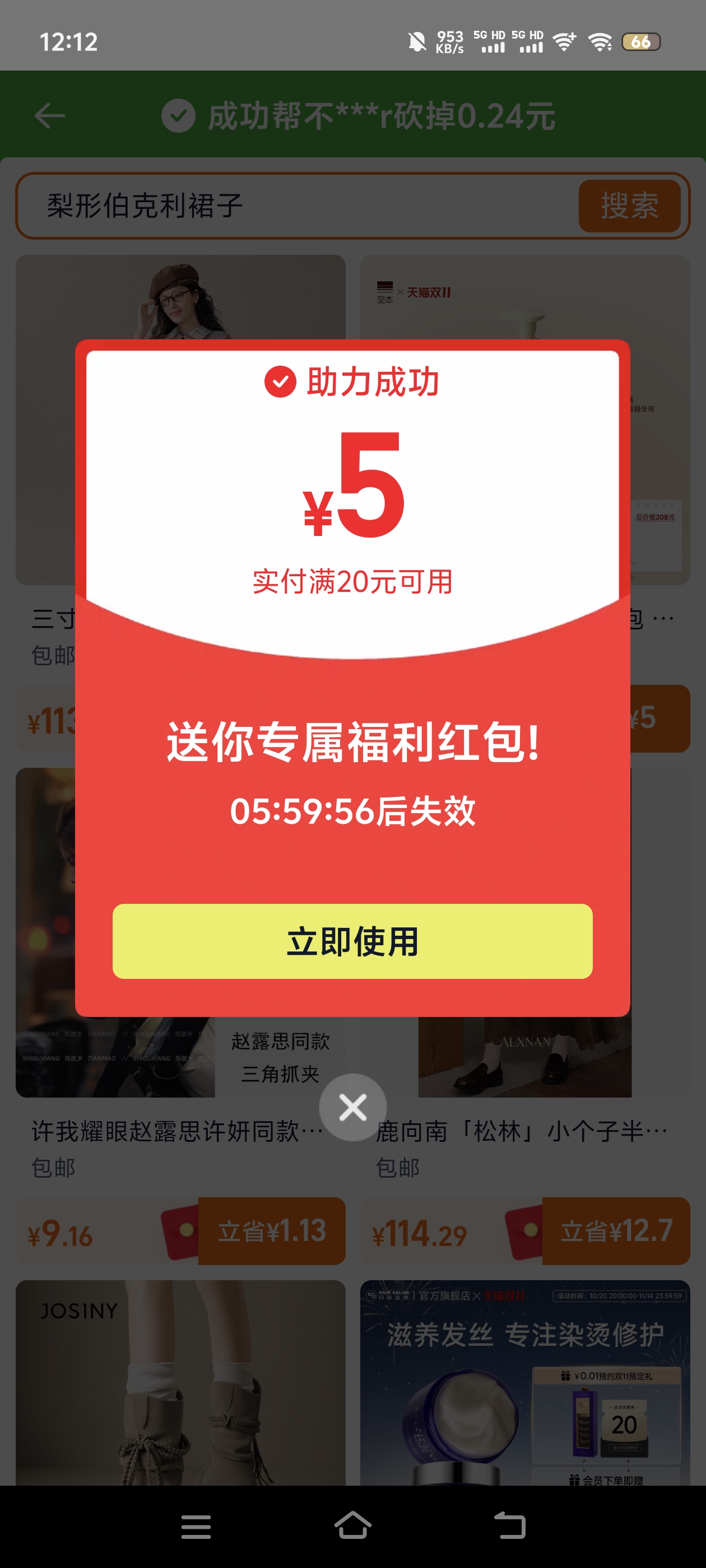Image resolution: width=706 pixels, height=1568 pixels.
Task: Go to the system home screen
Action: (352, 1526)
